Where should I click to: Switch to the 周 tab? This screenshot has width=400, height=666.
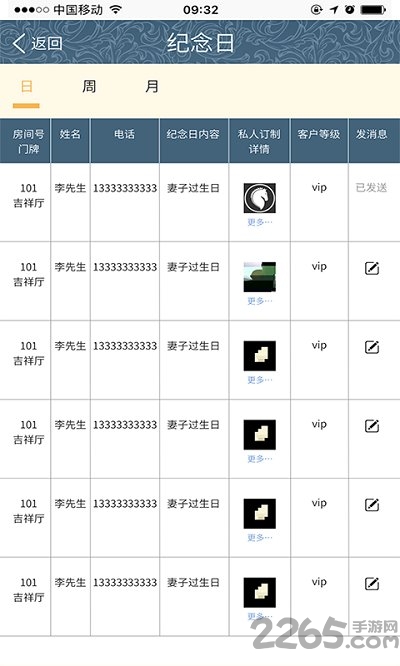click(x=89, y=87)
